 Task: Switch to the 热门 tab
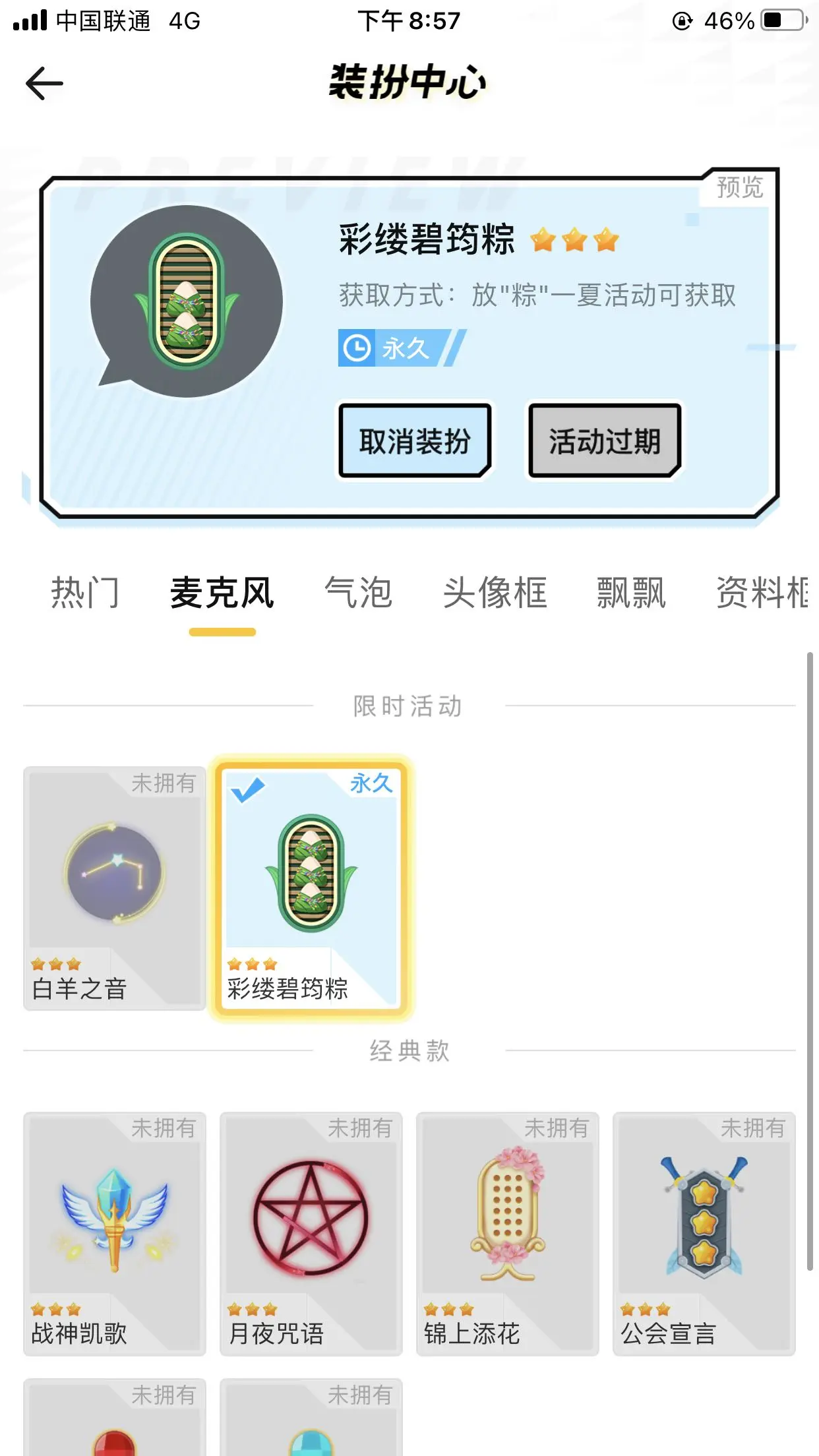pyautogui.click(x=85, y=592)
